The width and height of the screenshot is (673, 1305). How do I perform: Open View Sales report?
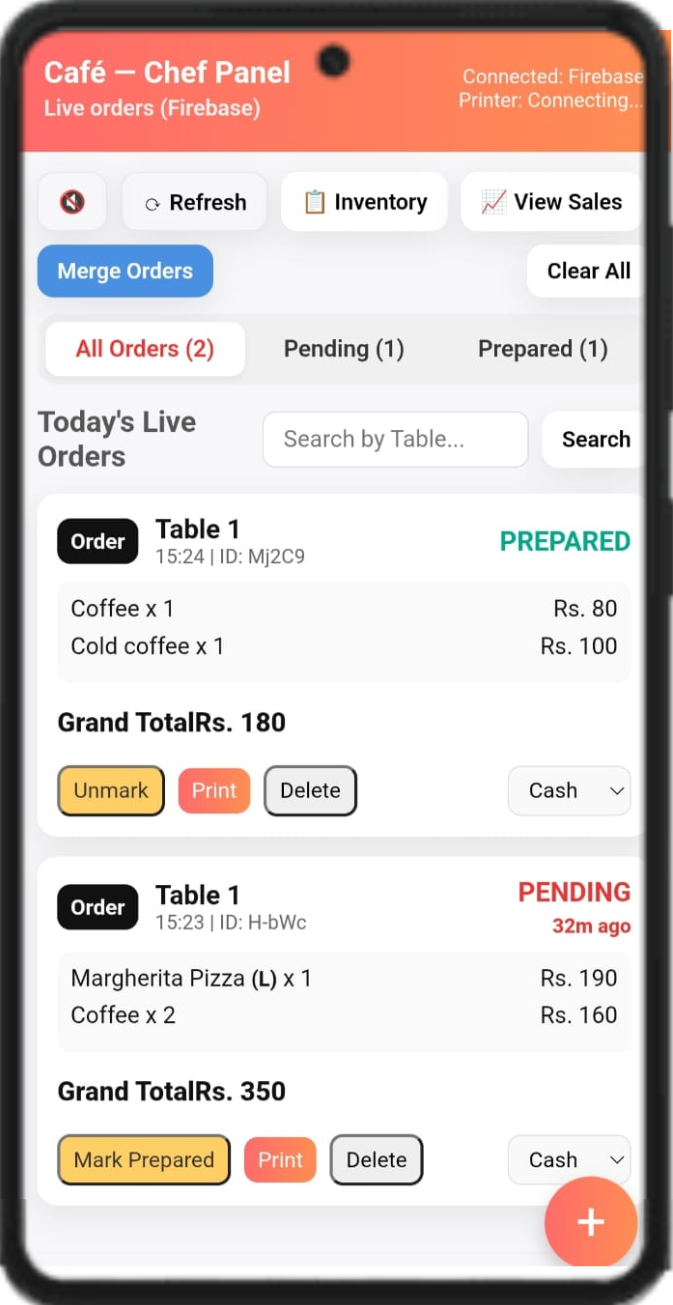point(551,202)
